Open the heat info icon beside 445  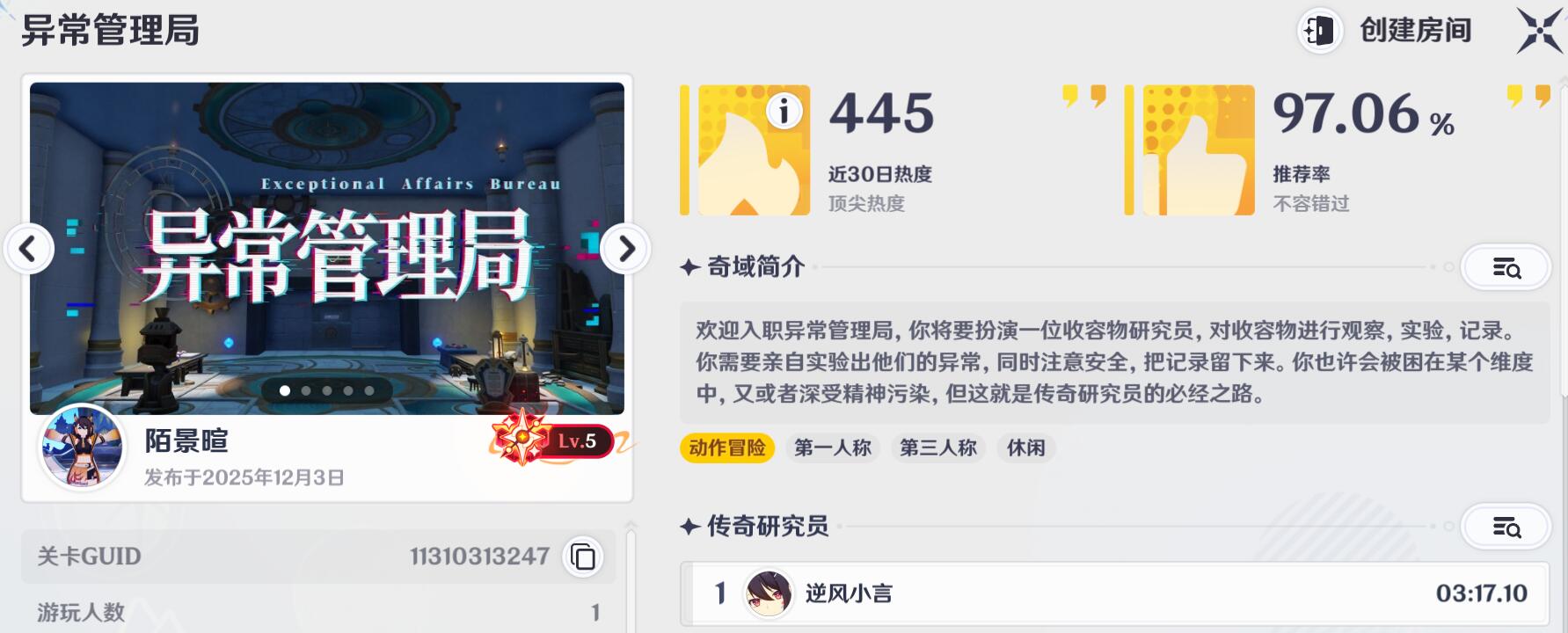click(x=784, y=111)
